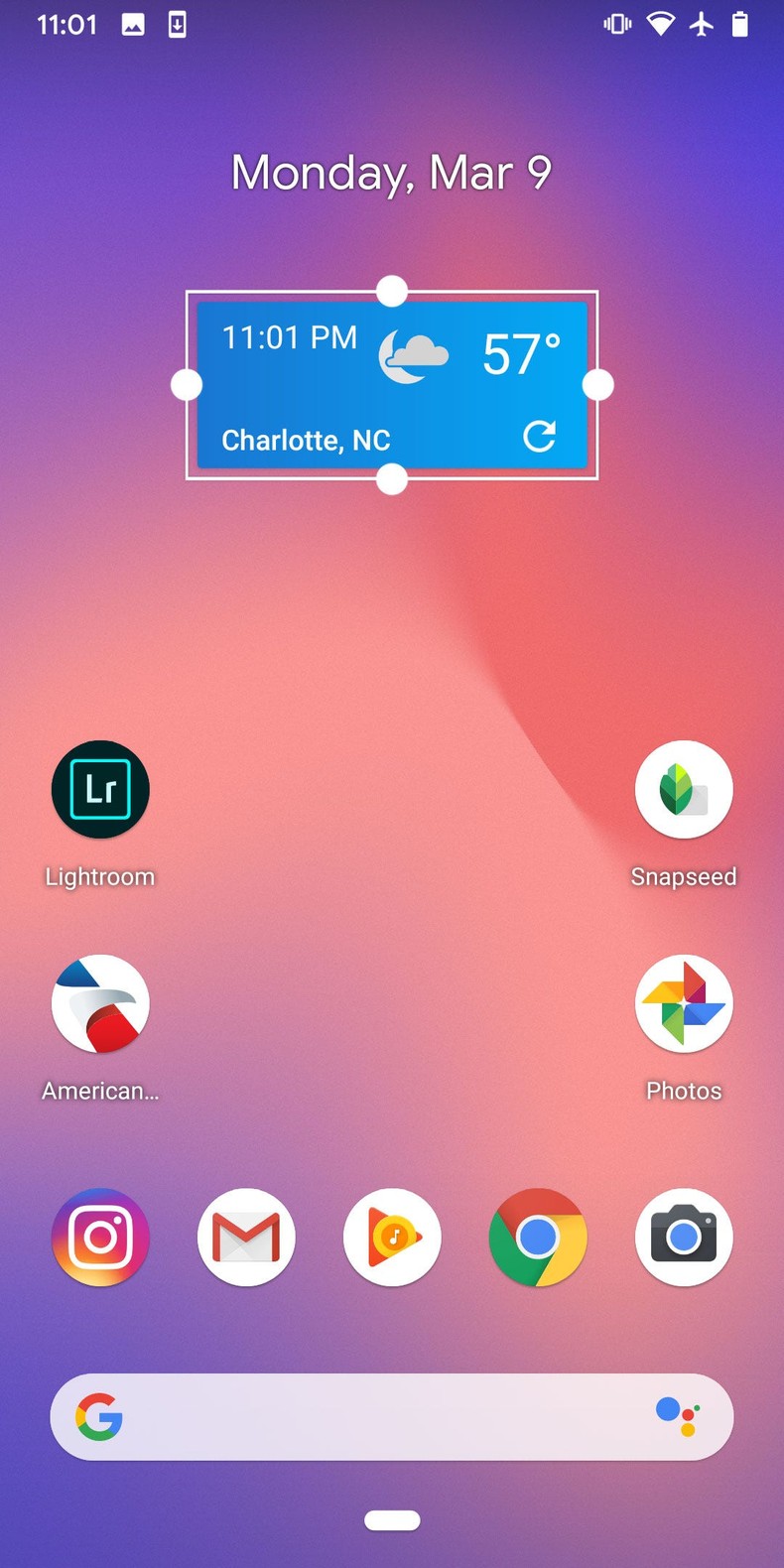
Task: Tap the vibrate mode indicator
Action: point(616,24)
